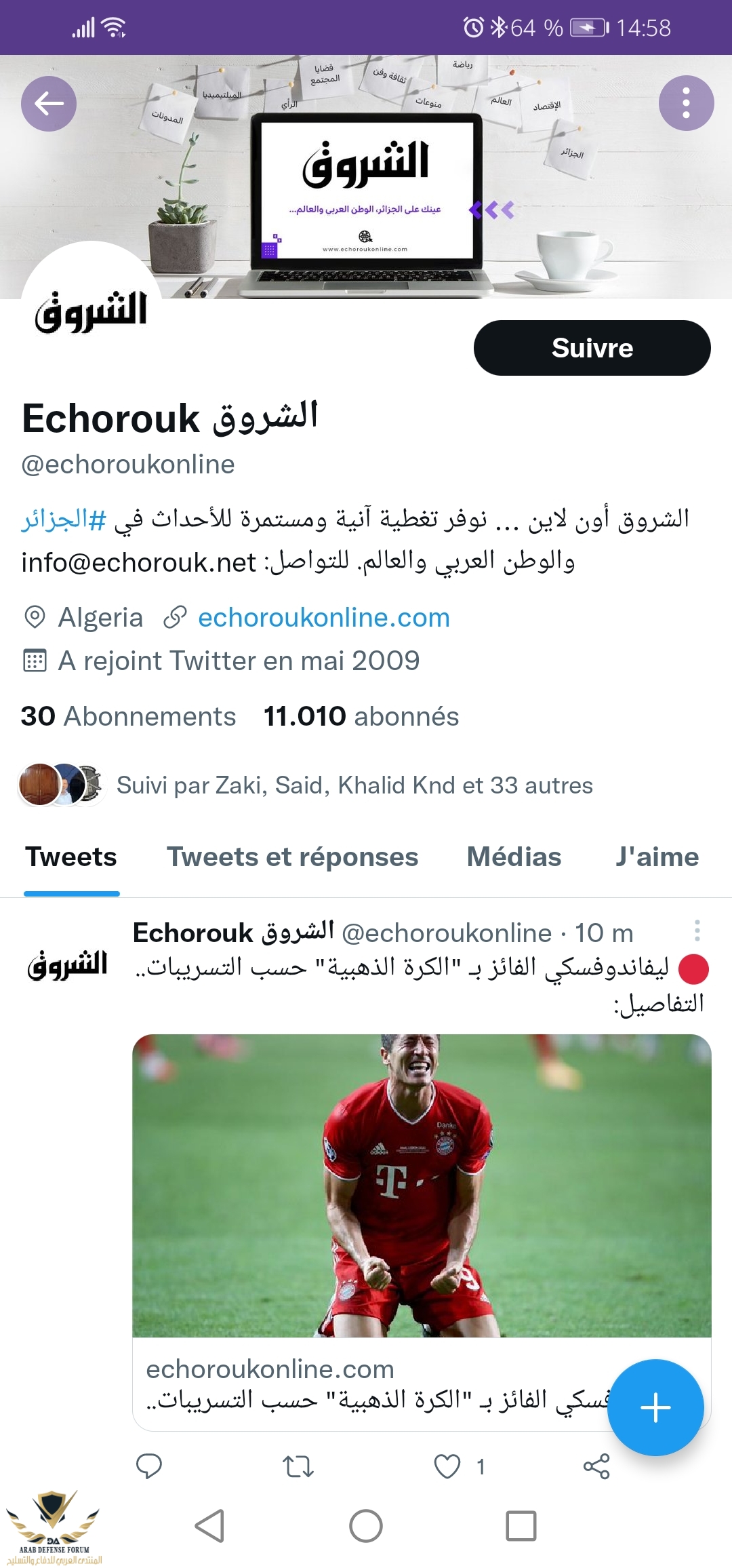Viewport: 732px width, 1568px height.
Task: Tap the system home button
Action: pyautogui.click(x=366, y=1527)
